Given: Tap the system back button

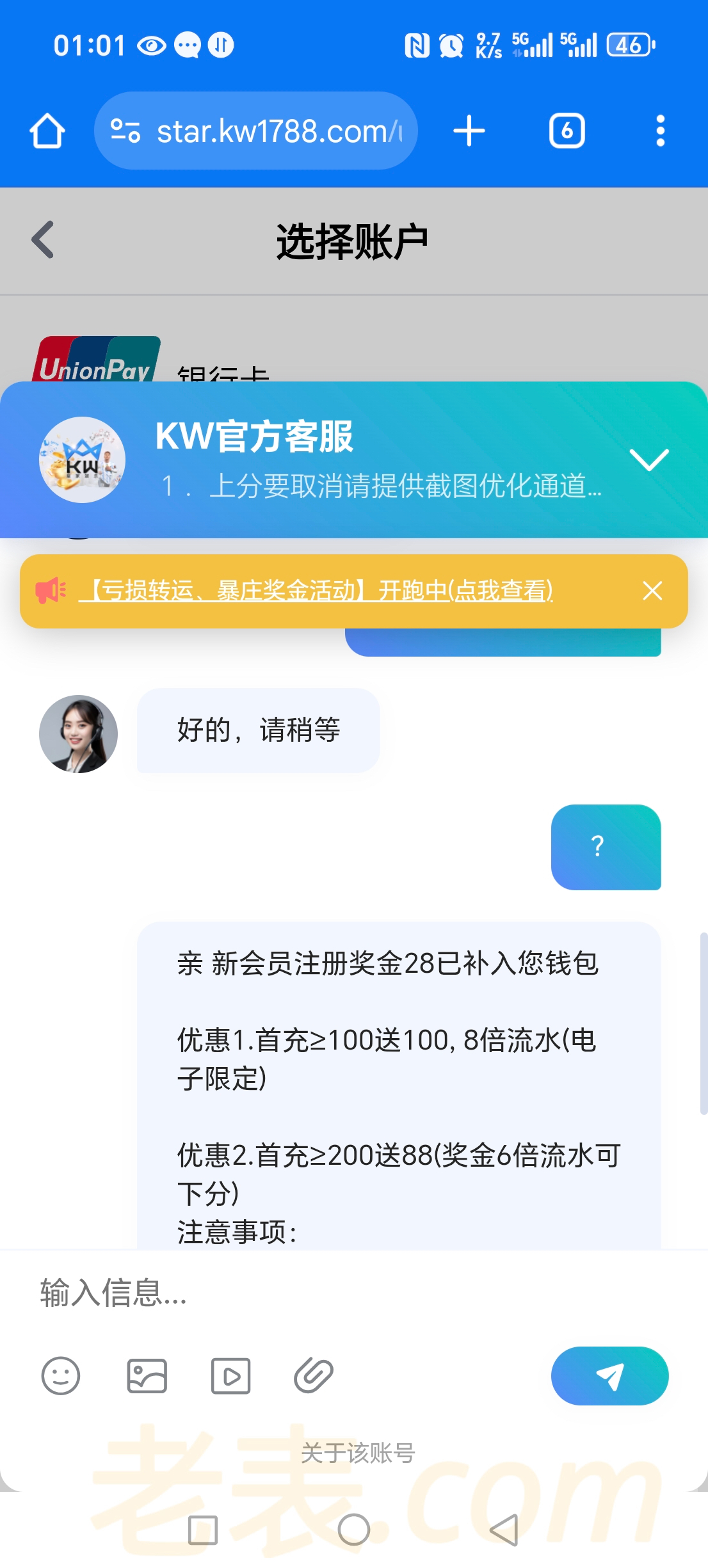Looking at the screenshot, I should [504, 1530].
